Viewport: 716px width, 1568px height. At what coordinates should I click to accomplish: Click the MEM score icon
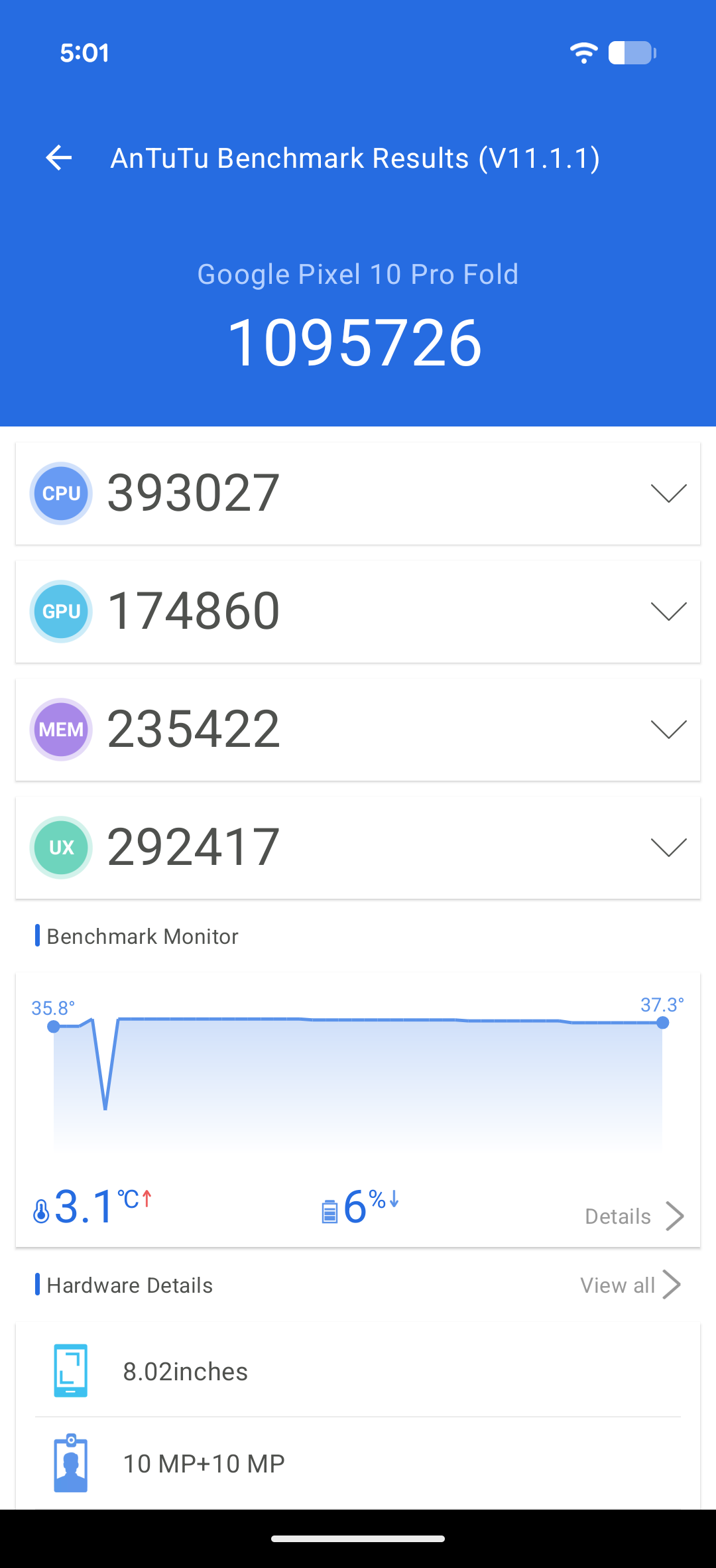point(60,729)
